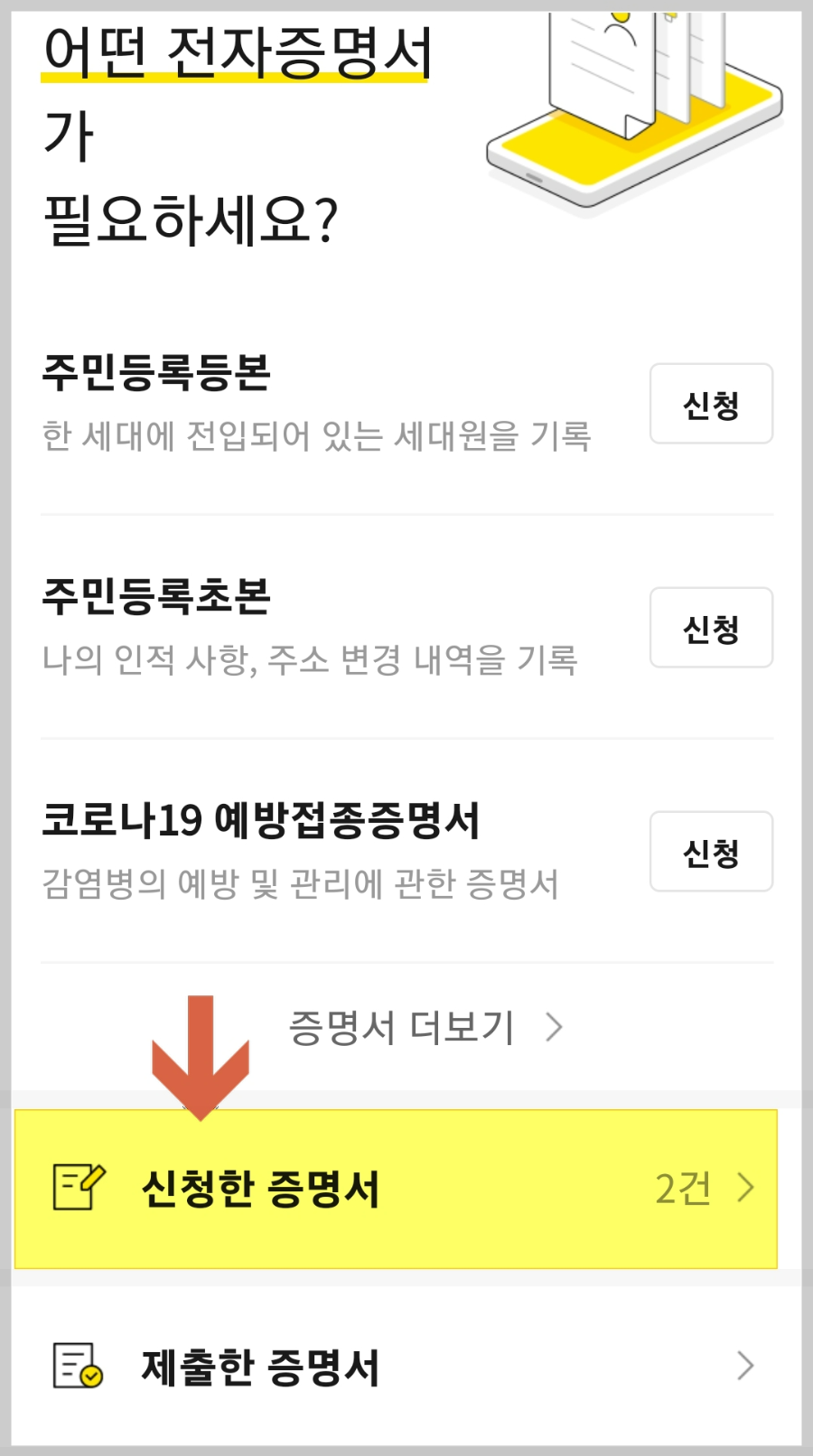The image size is (813, 1456).
Task: Tap the yellow-underlined 어떤 전자증명서 title text
Action: [x=235, y=50]
